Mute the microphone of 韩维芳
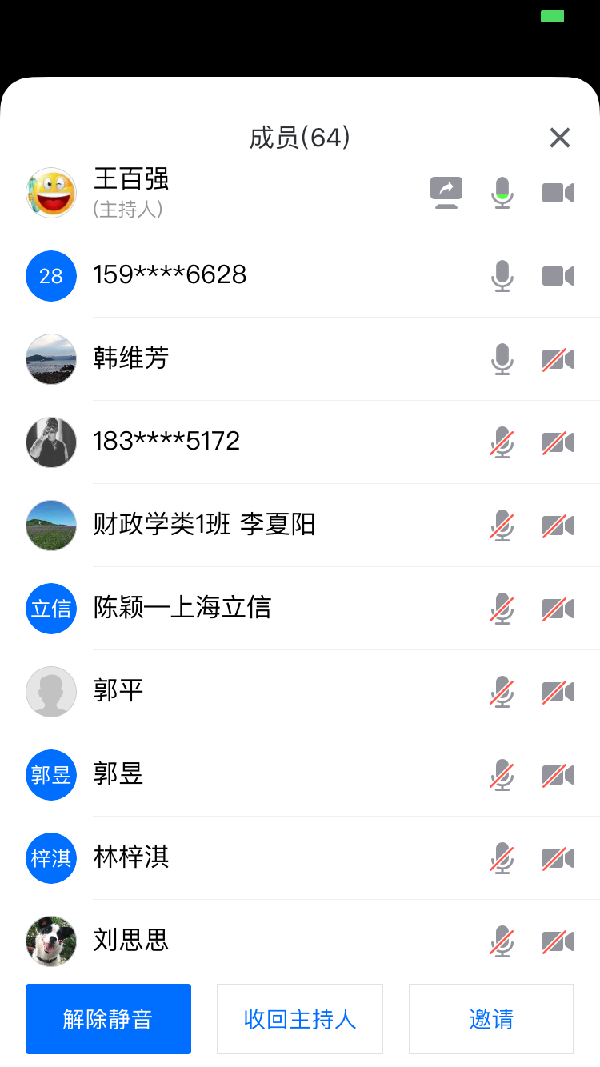Screen dimensions: 600x1067 coord(502,359)
